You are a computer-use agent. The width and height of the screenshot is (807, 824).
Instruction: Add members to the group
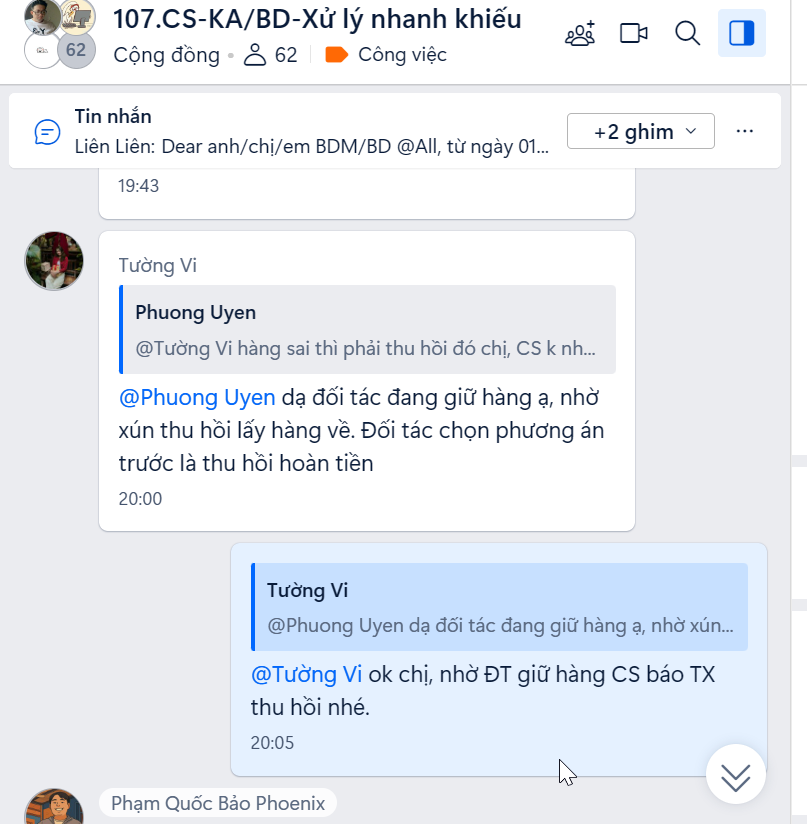pos(580,33)
